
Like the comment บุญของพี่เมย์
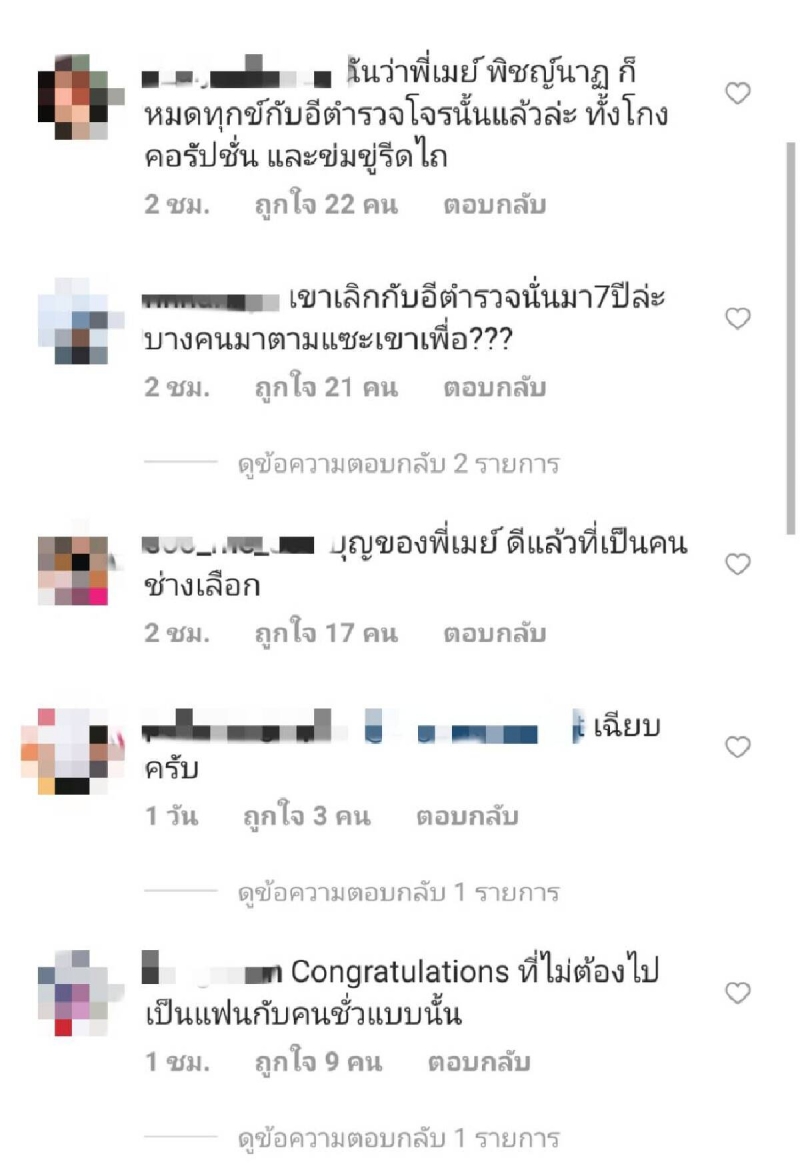coord(737,565)
